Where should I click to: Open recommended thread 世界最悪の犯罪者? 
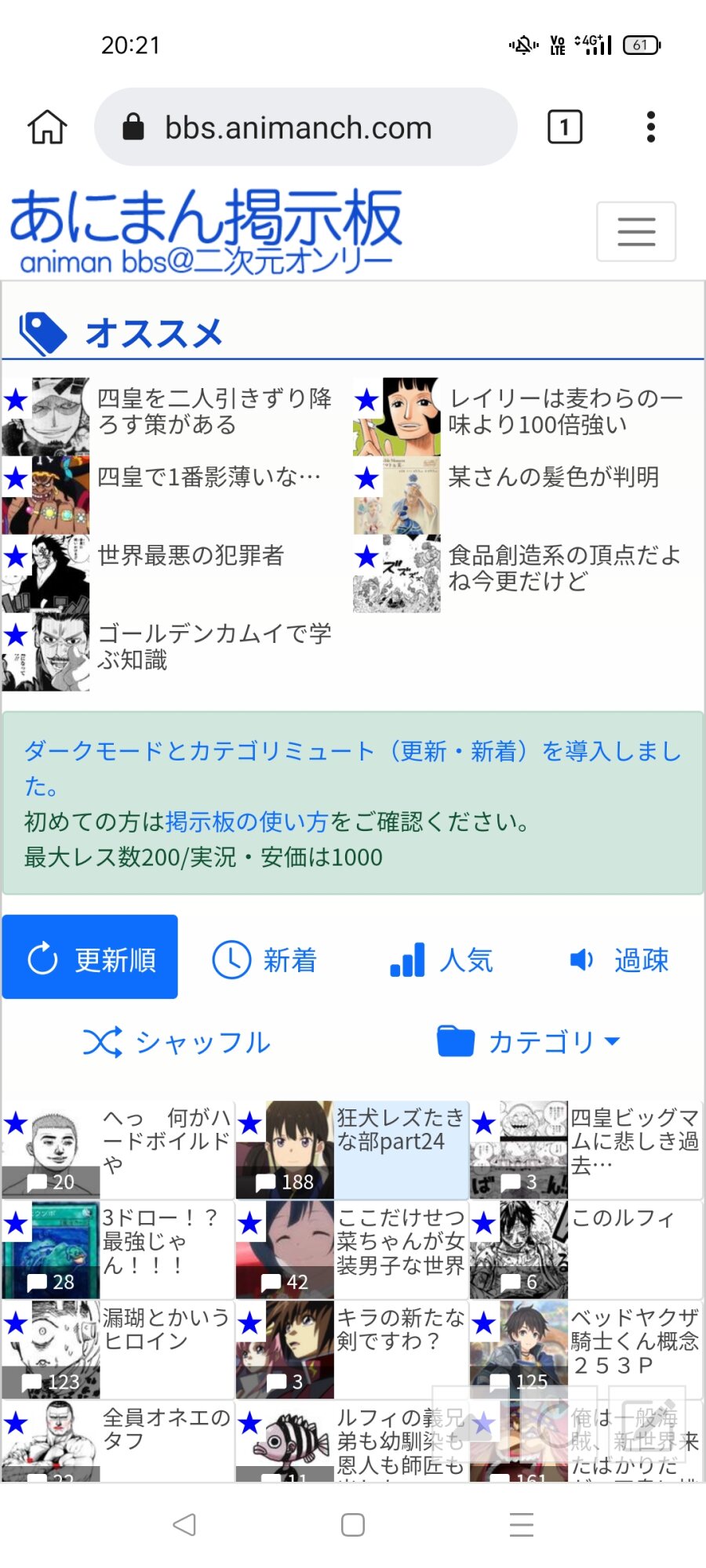[191, 555]
